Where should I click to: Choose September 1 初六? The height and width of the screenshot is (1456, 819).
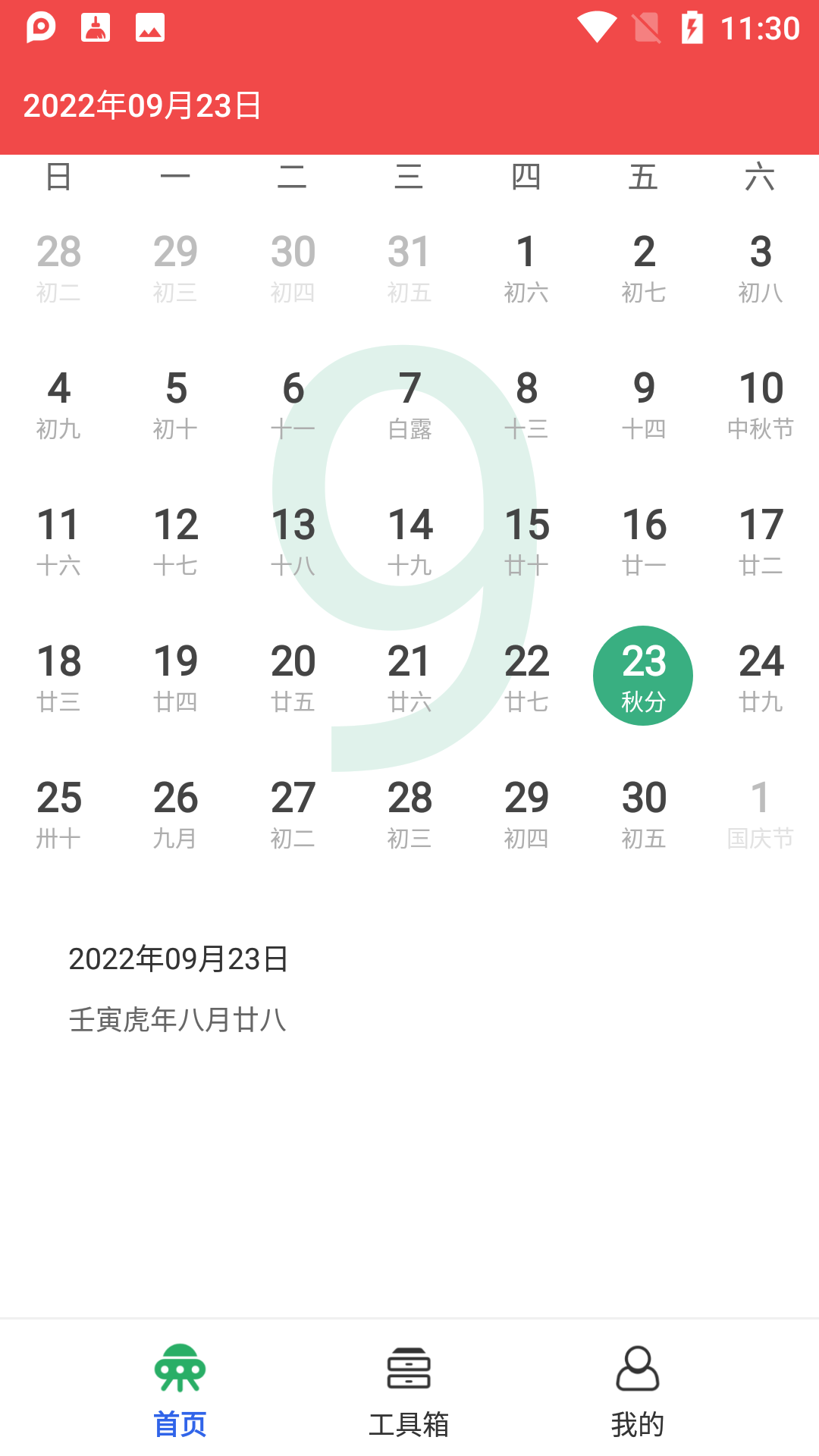click(526, 267)
